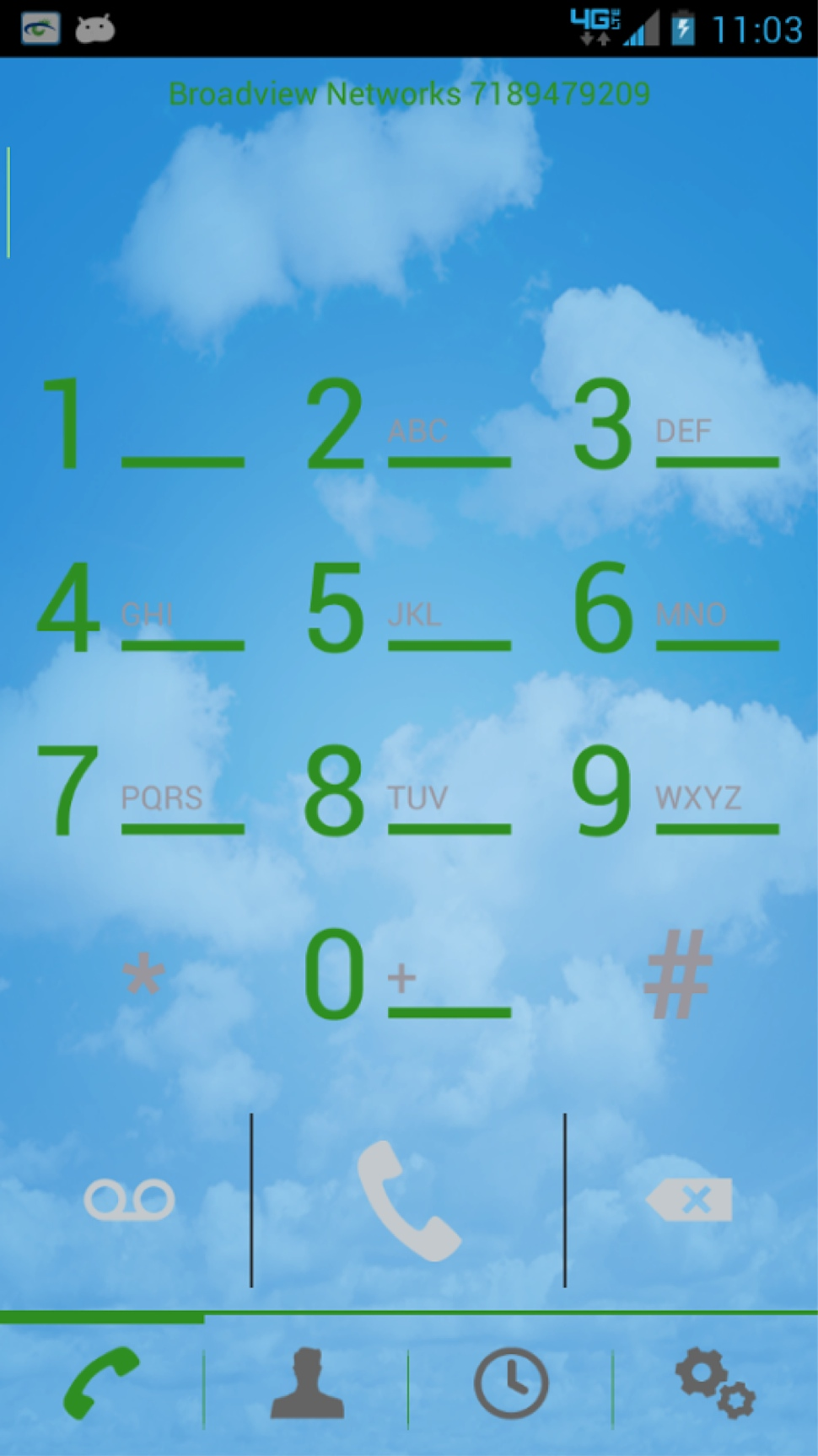Viewport: 818px width, 1456px height.
Task: Tap the star key
Action: point(143,975)
